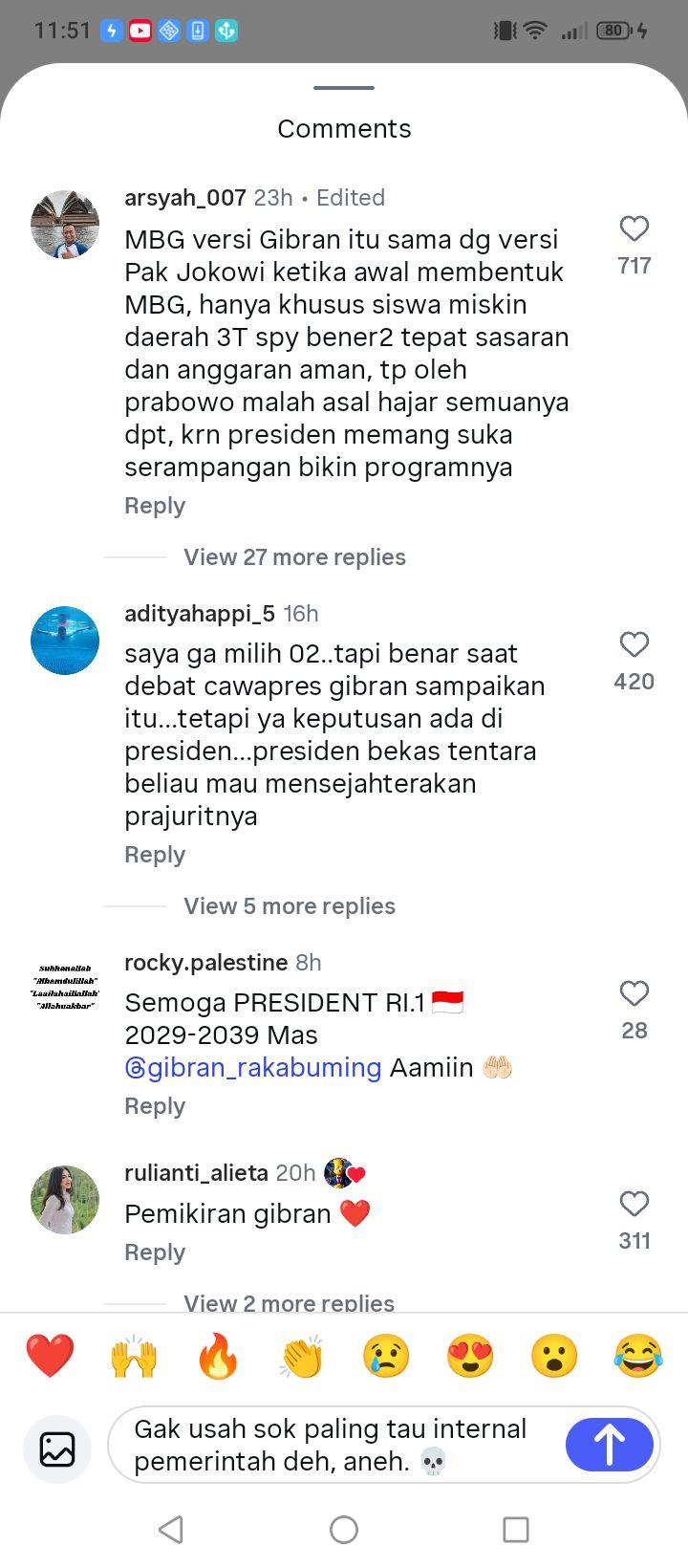688x1568 pixels.
Task: Like adityahappi_5's comment
Action: [x=634, y=644]
